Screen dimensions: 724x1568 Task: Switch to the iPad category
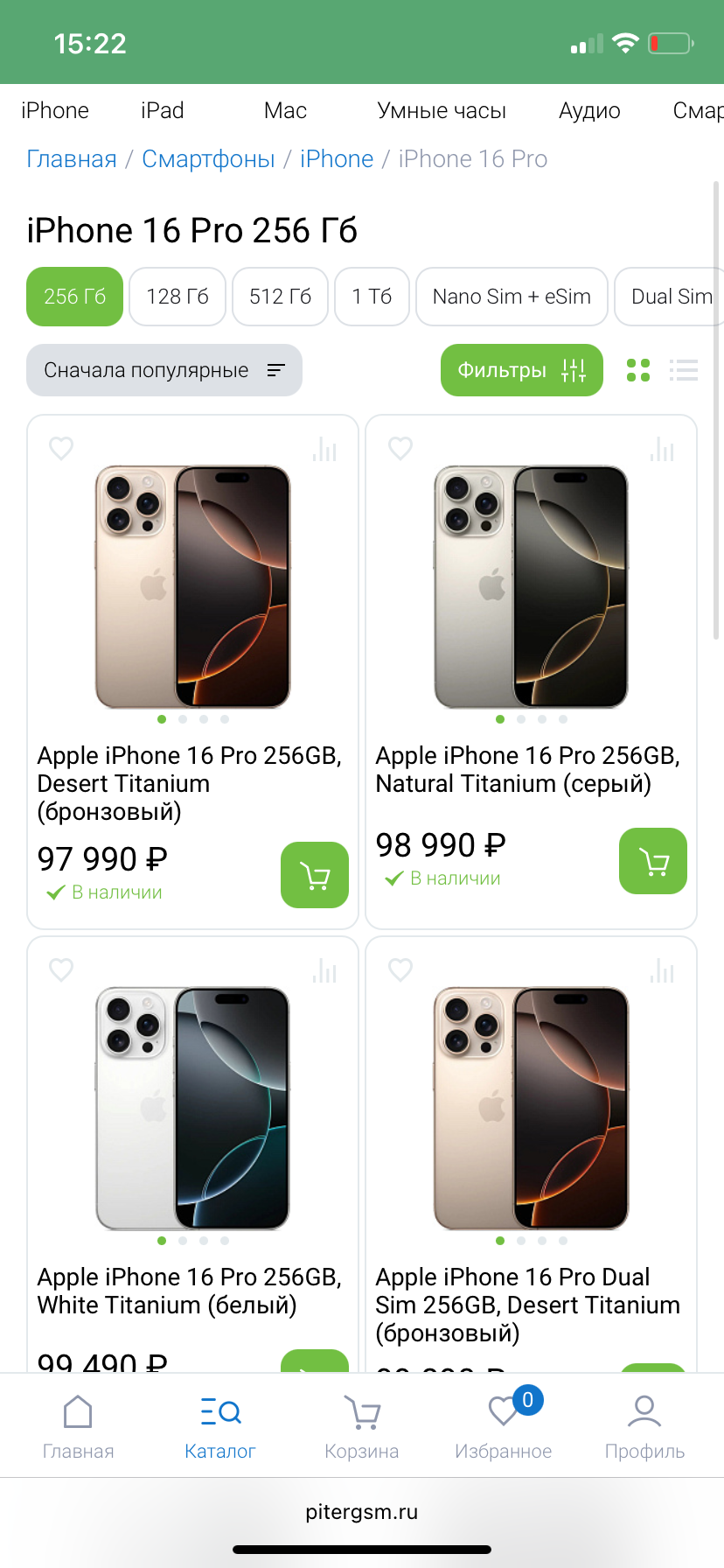(x=163, y=110)
